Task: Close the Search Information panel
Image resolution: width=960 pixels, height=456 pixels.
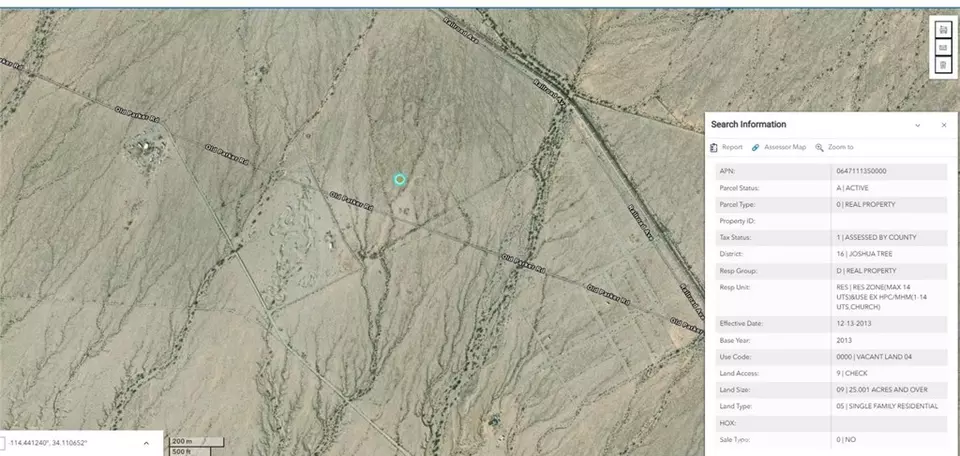Action: (x=943, y=125)
